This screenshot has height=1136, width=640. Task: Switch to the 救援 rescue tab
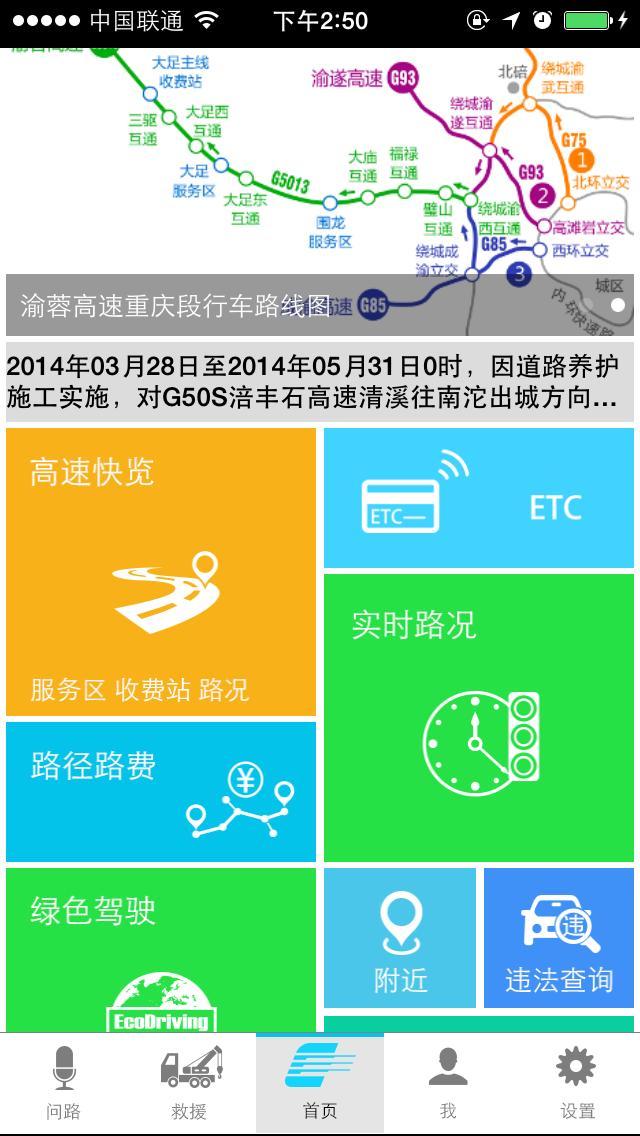click(190, 1084)
